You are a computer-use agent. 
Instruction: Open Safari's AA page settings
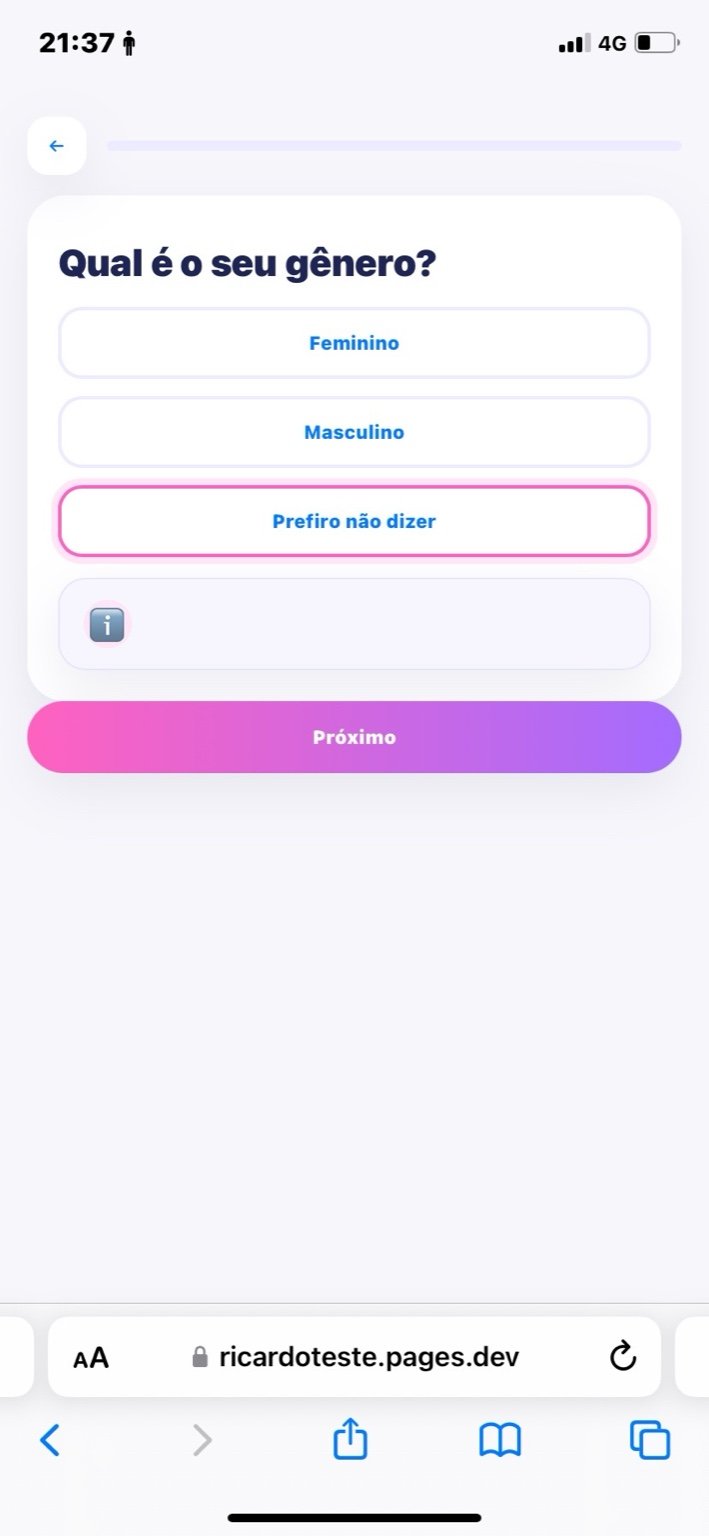pos(91,1357)
